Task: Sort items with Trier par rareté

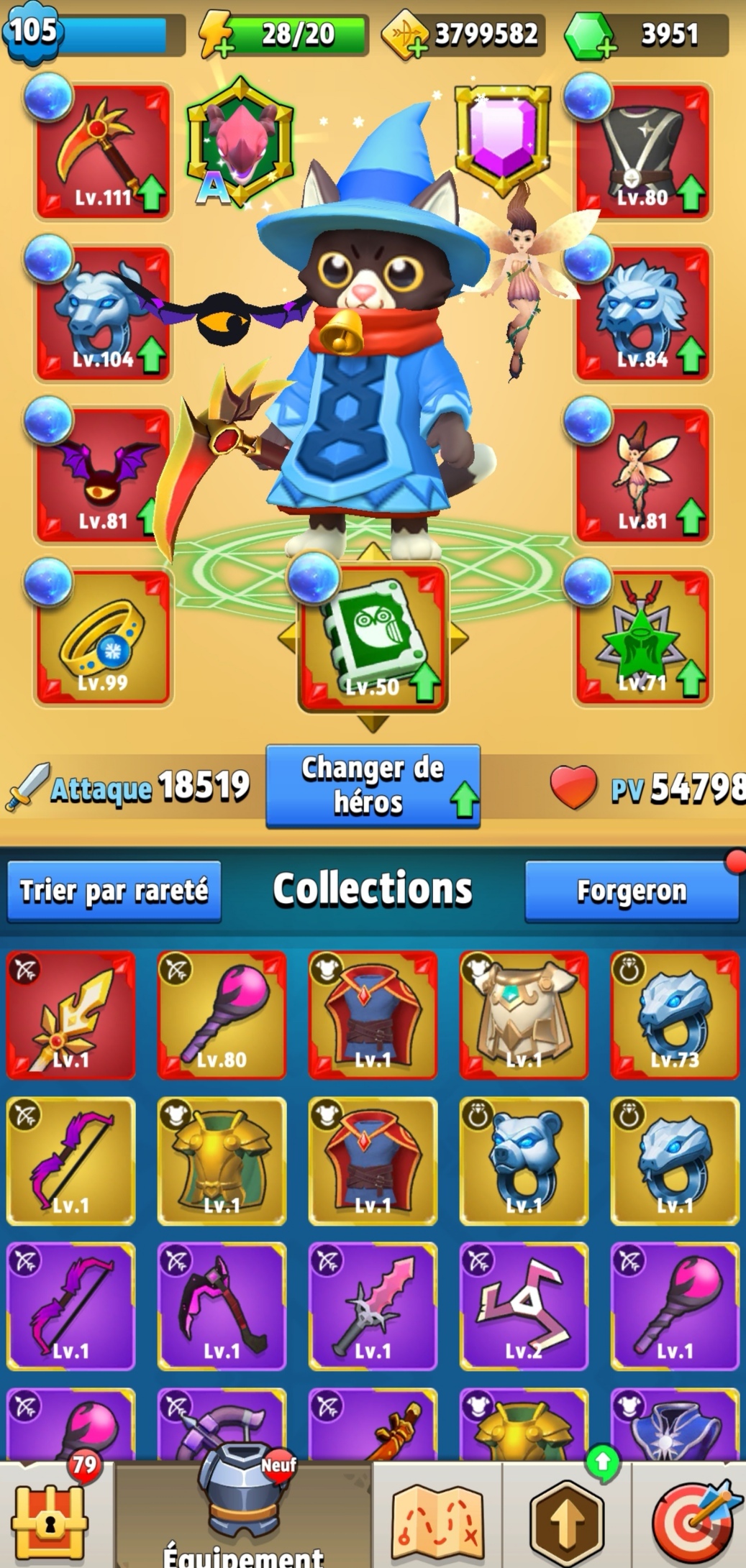Action: pyautogui.click(x=114, y=891)
